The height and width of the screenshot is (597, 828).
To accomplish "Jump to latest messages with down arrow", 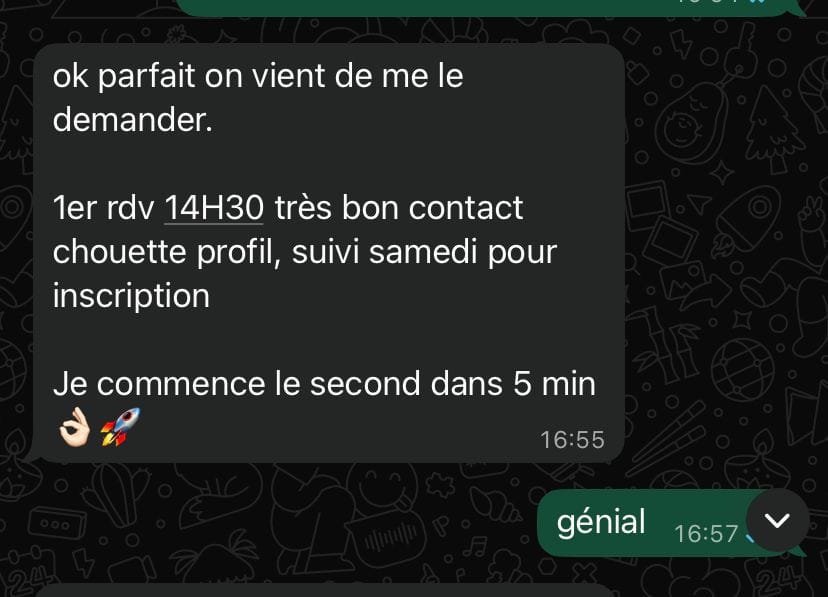I will (777, 520).
